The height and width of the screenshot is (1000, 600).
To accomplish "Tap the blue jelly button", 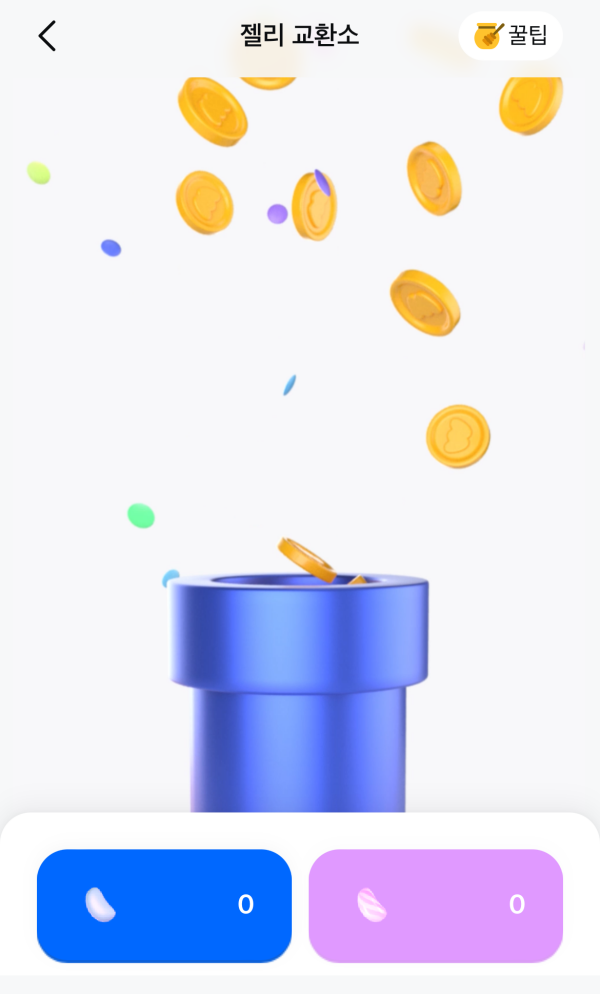I will click(x=164, y=905).
